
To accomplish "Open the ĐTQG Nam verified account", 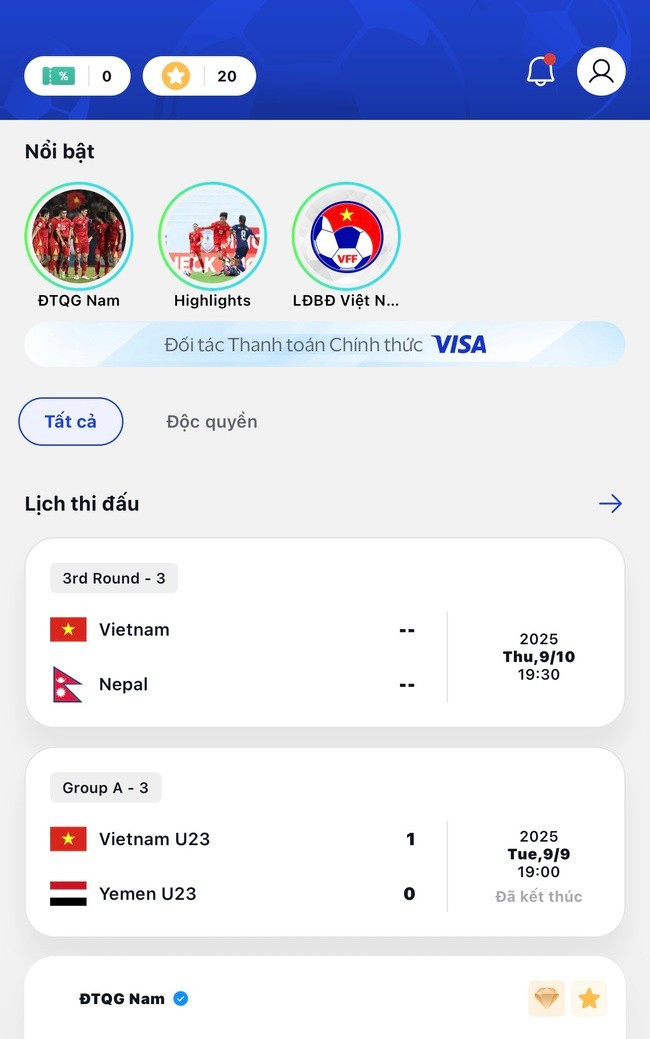I will (x=122, y=998).
